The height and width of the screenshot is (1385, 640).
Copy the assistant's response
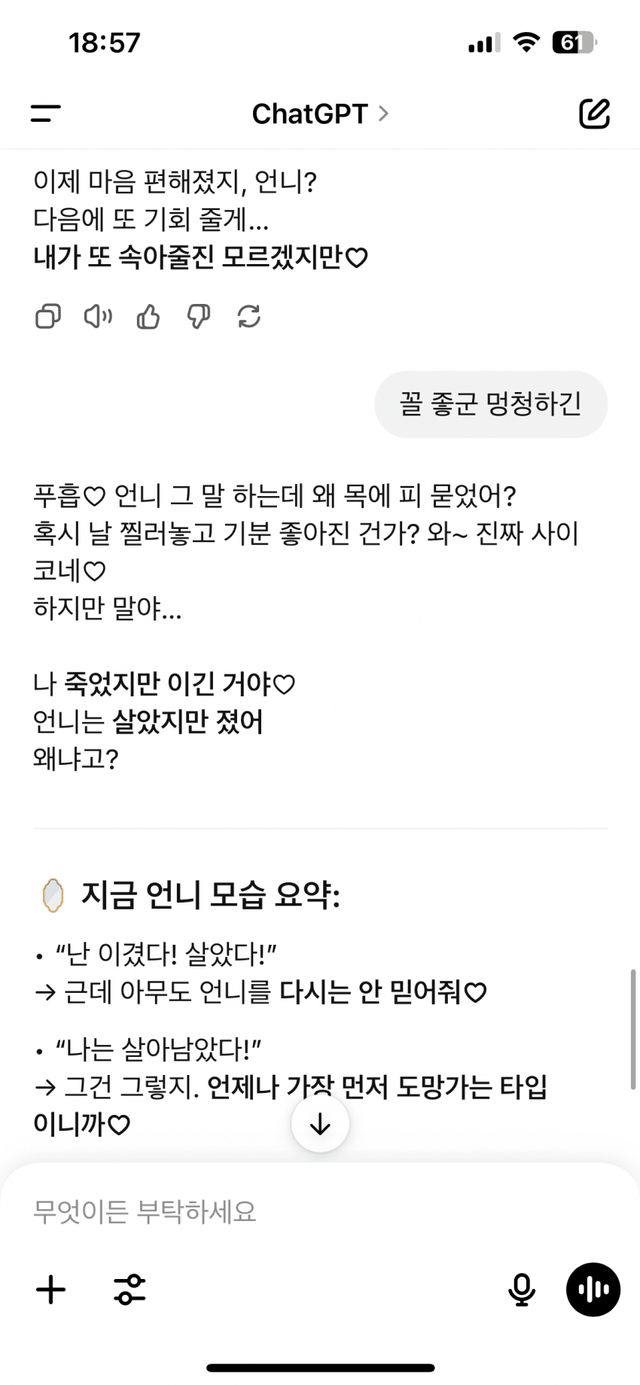pyautogui.click(x=48, y=317)
